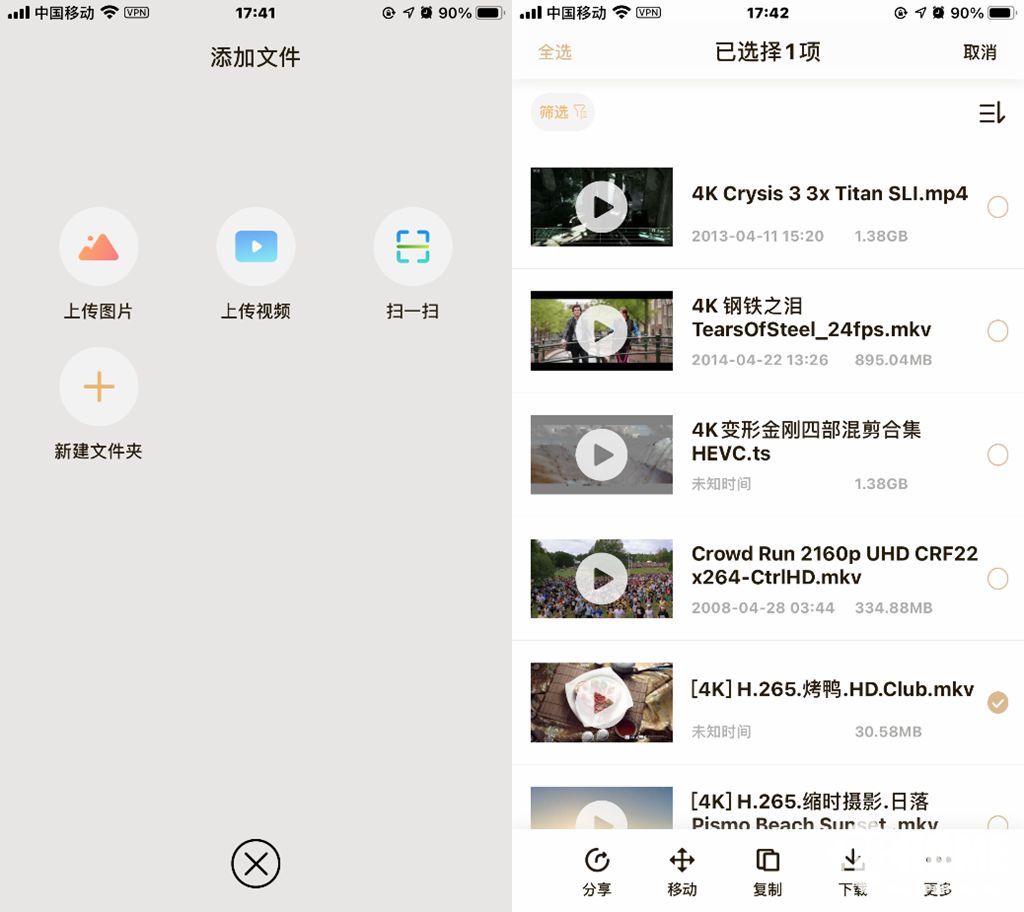Choose 上传视频 to upload a video
This screenshot has width=1024, height=912.
tap(255, 247)
